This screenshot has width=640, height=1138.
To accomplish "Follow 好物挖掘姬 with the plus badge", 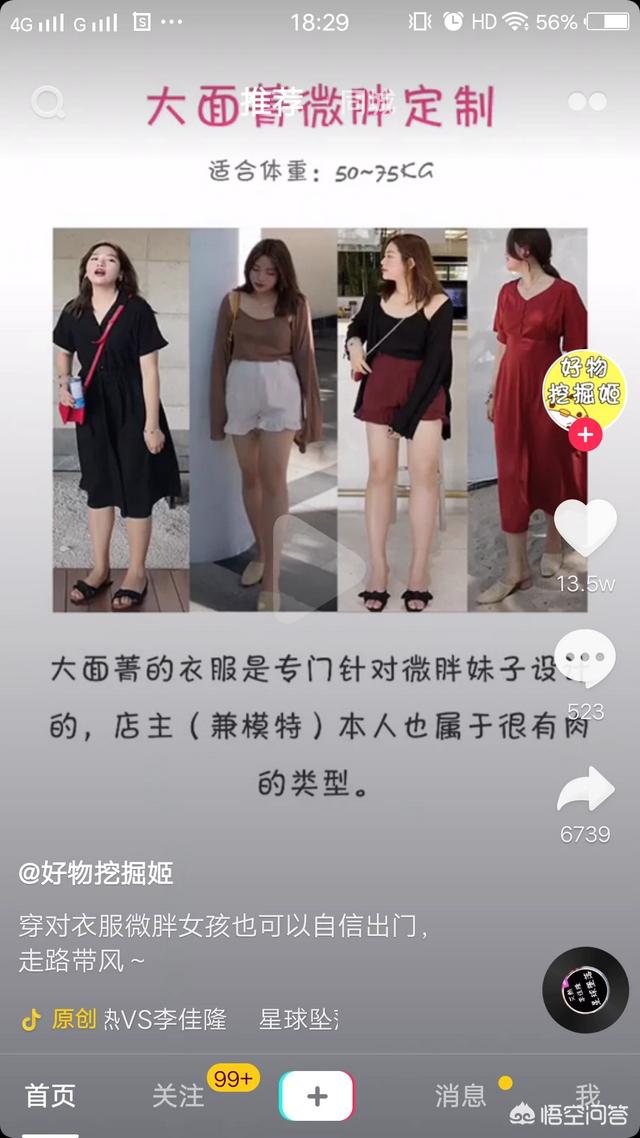I will coord(585,435).
